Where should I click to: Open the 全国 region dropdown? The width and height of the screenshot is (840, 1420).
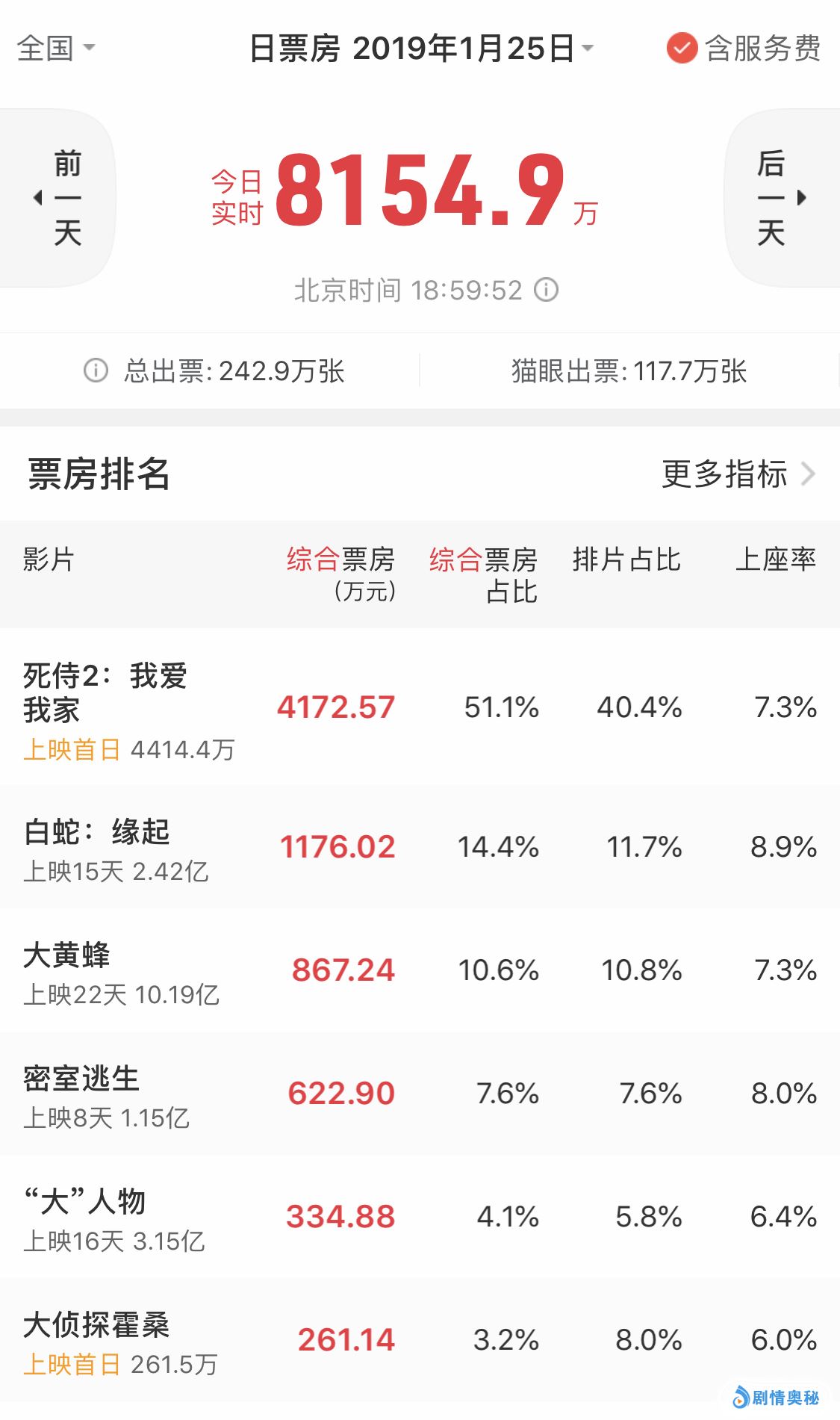click(x=56, y=49)
